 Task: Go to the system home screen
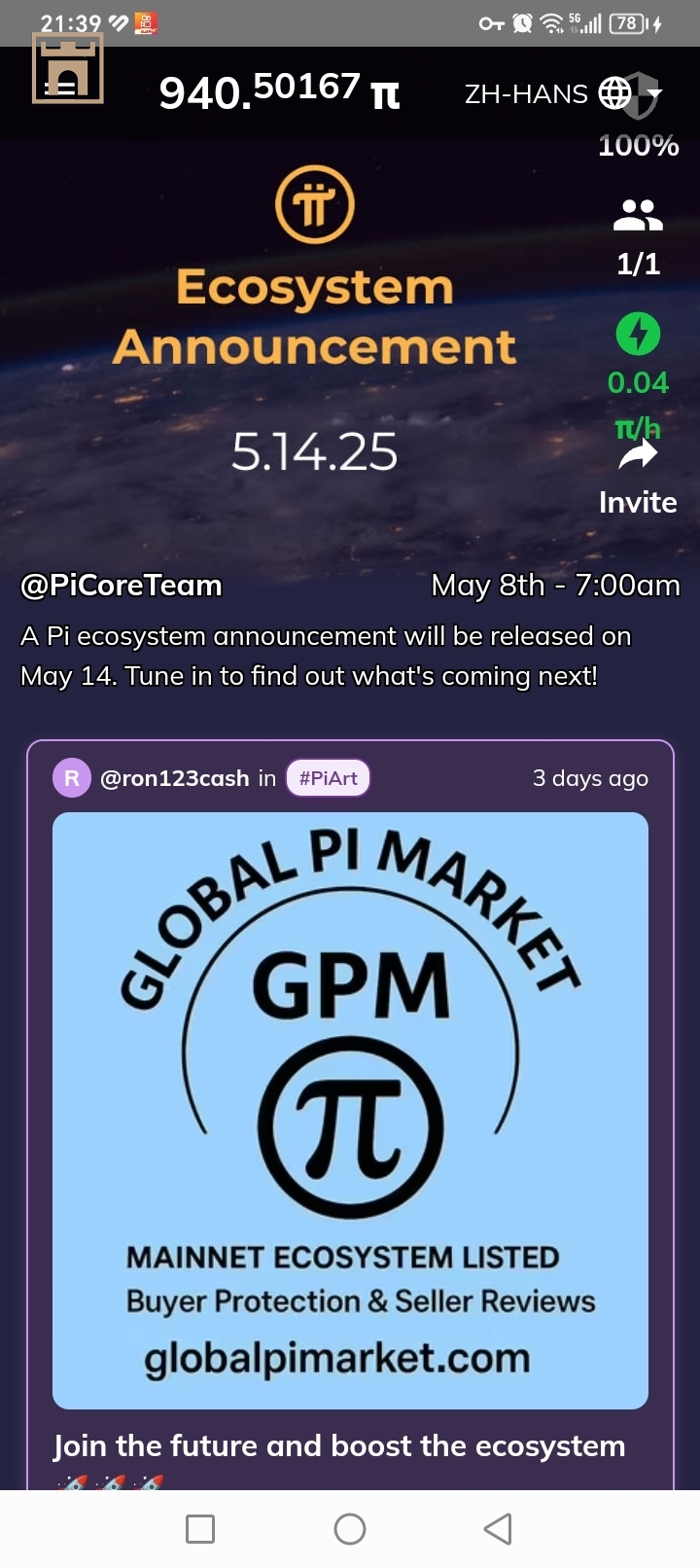pyautogui.click(x=350, y=1529)
